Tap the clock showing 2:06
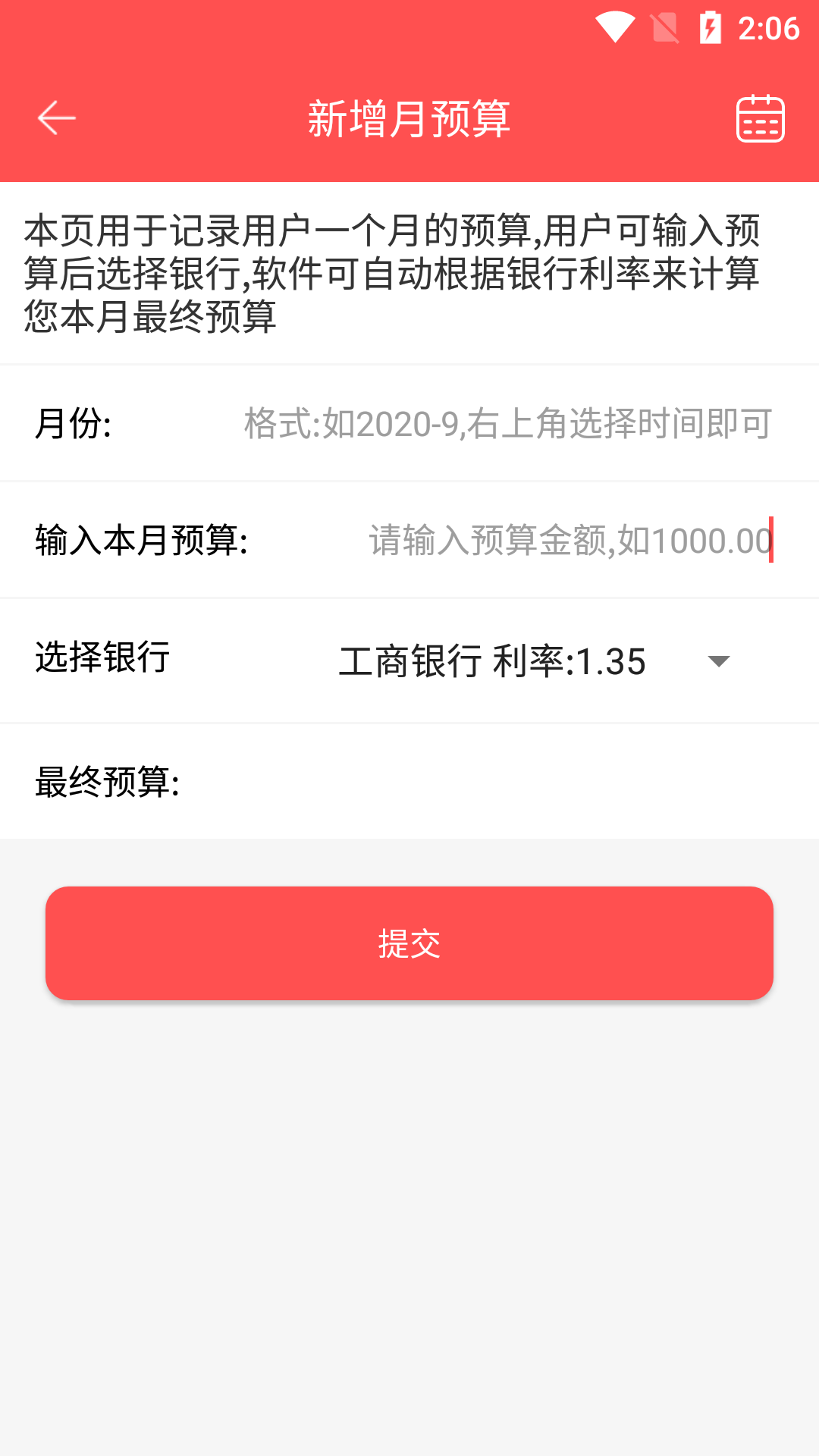 coord(768,29)
